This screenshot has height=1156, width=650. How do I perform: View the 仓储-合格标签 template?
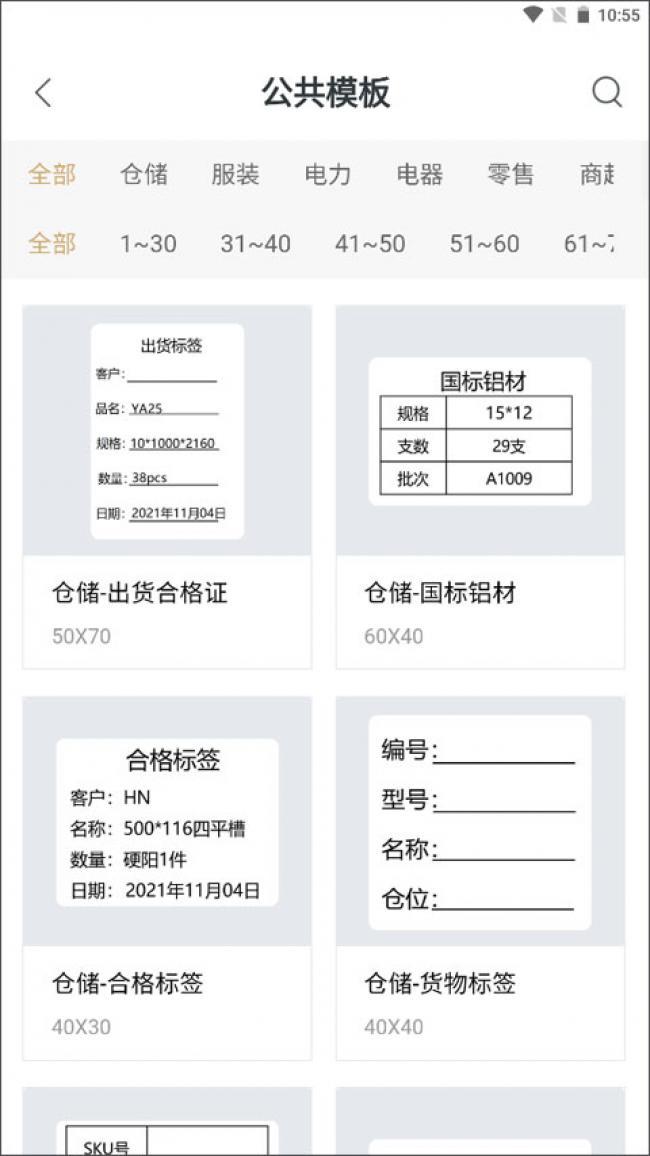[167, 877]
